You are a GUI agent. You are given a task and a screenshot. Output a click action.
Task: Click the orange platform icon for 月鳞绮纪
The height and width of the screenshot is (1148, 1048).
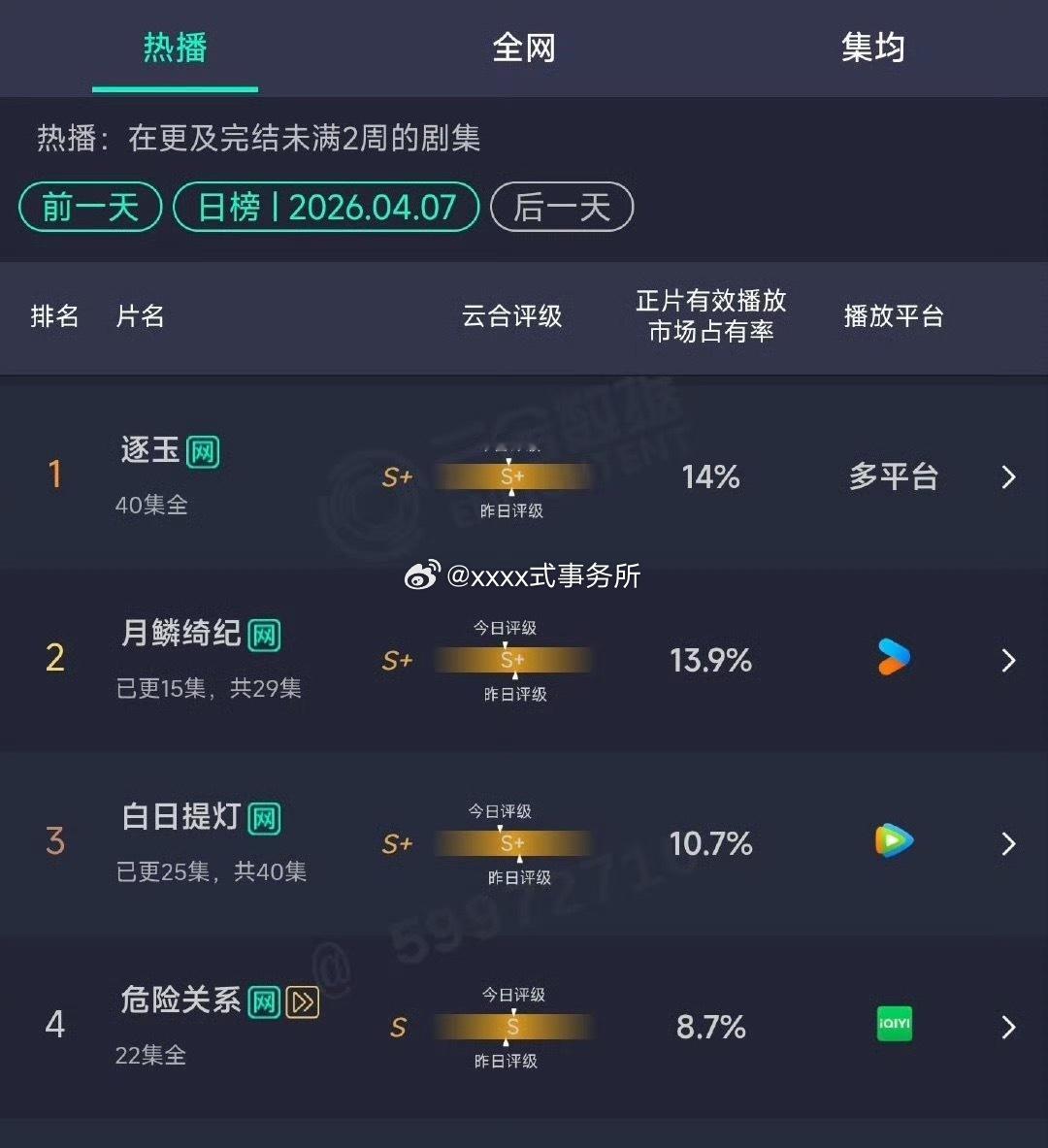pos(893,658)
